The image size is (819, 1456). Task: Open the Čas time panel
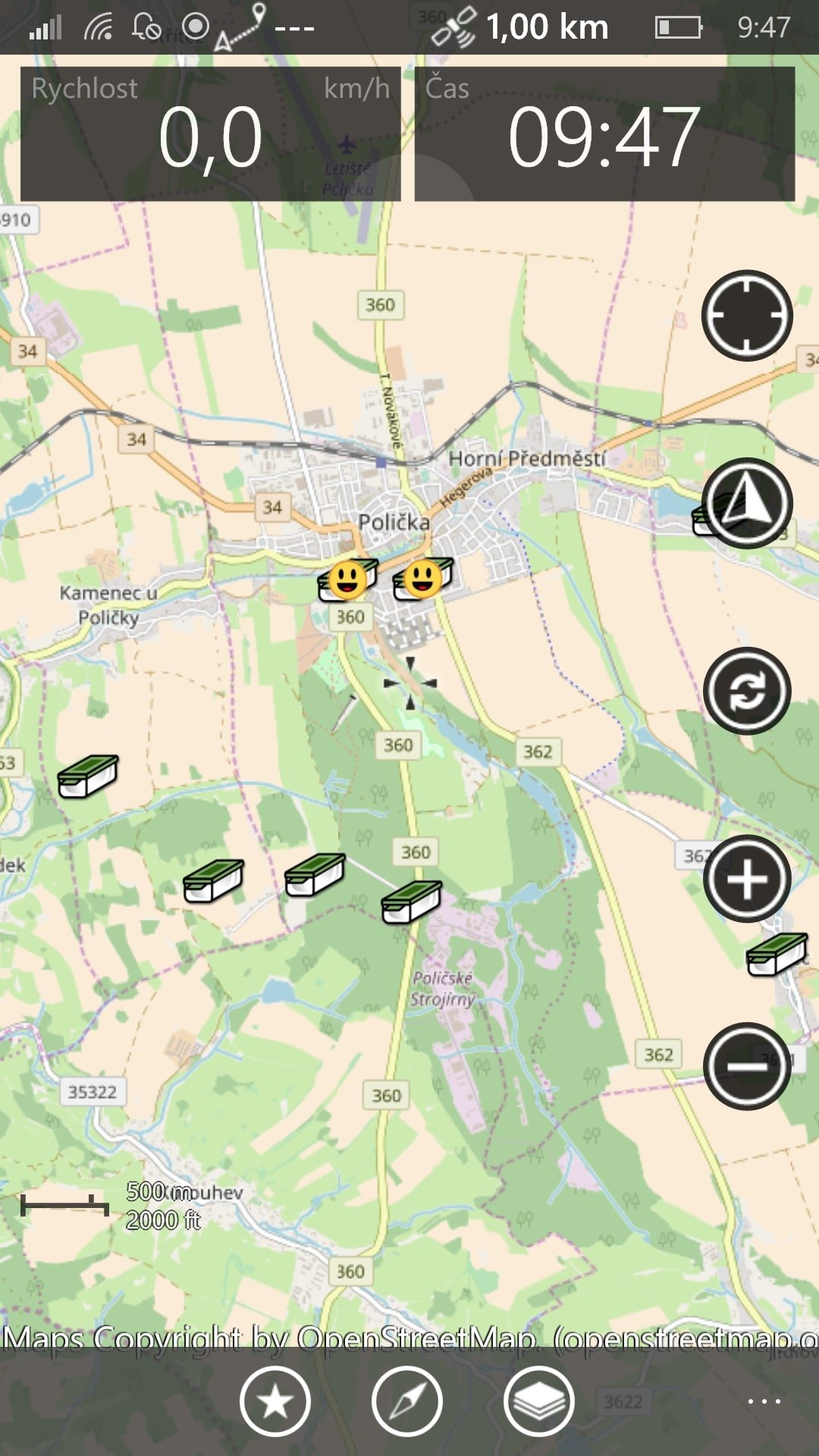click(x=604, y=133)
